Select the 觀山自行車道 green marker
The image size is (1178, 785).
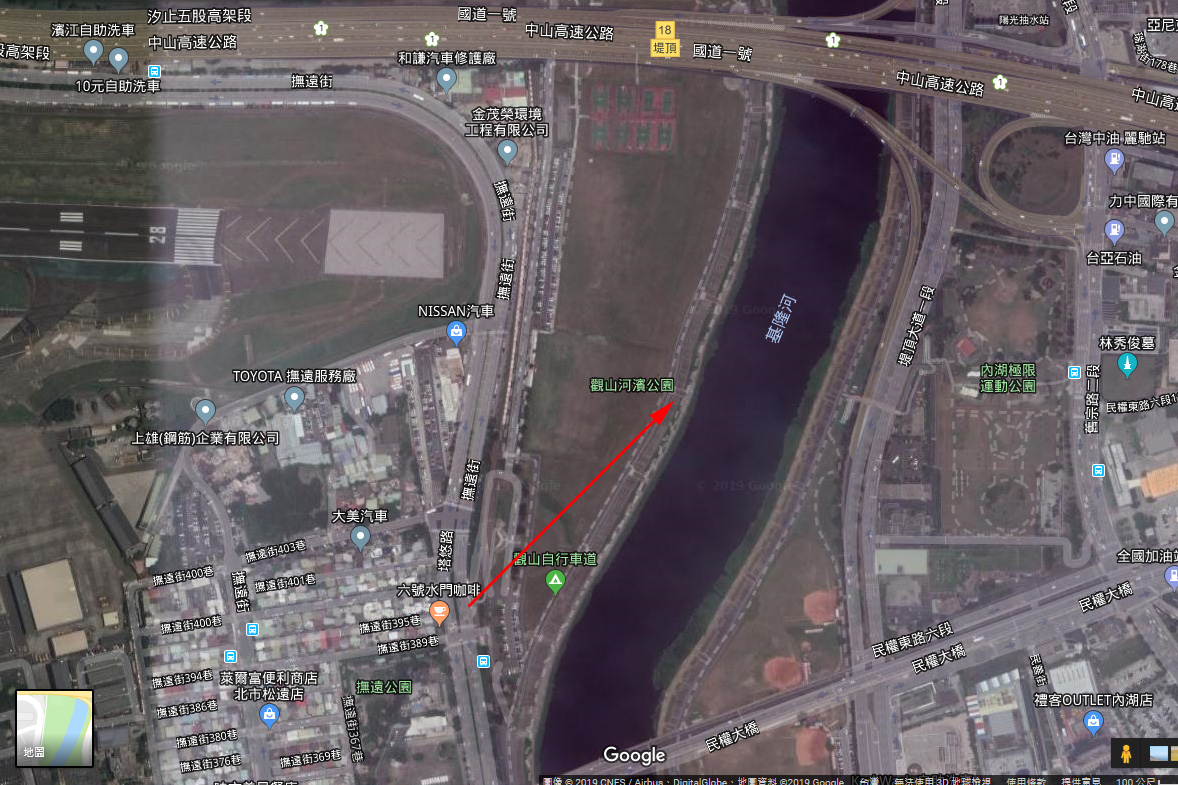(555, 580)
